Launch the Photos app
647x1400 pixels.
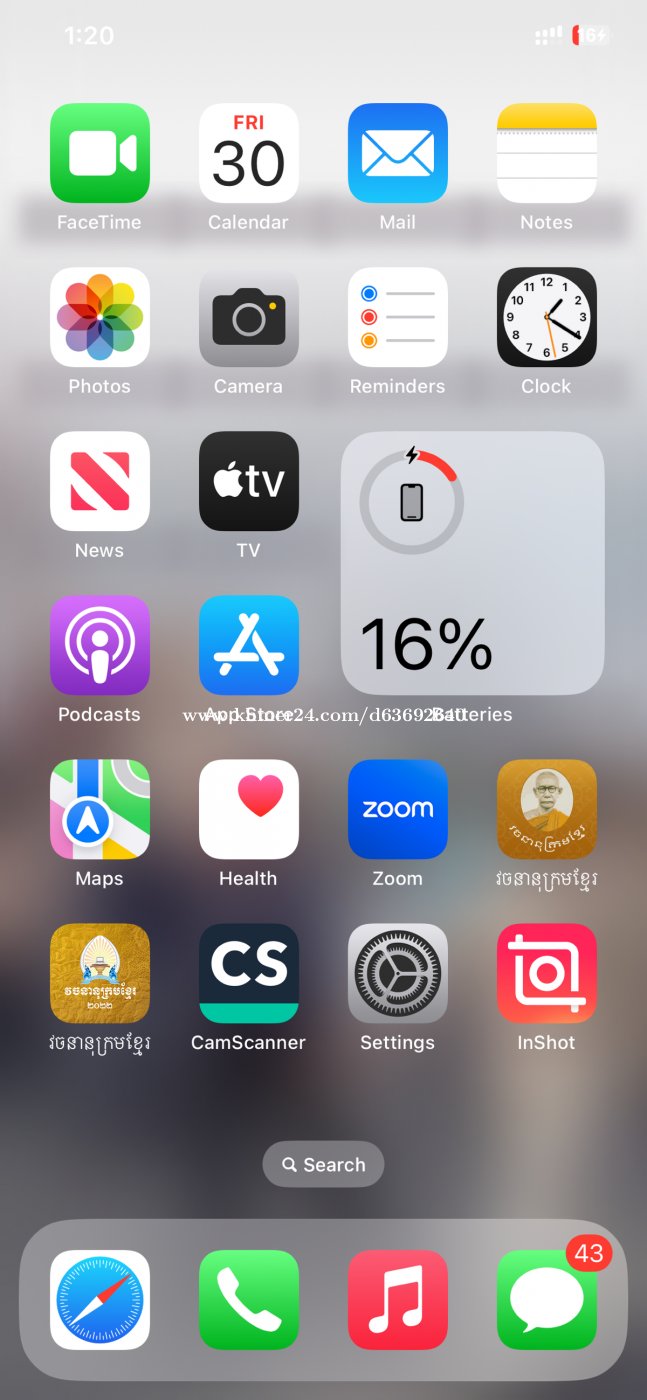tap(100, 317)
